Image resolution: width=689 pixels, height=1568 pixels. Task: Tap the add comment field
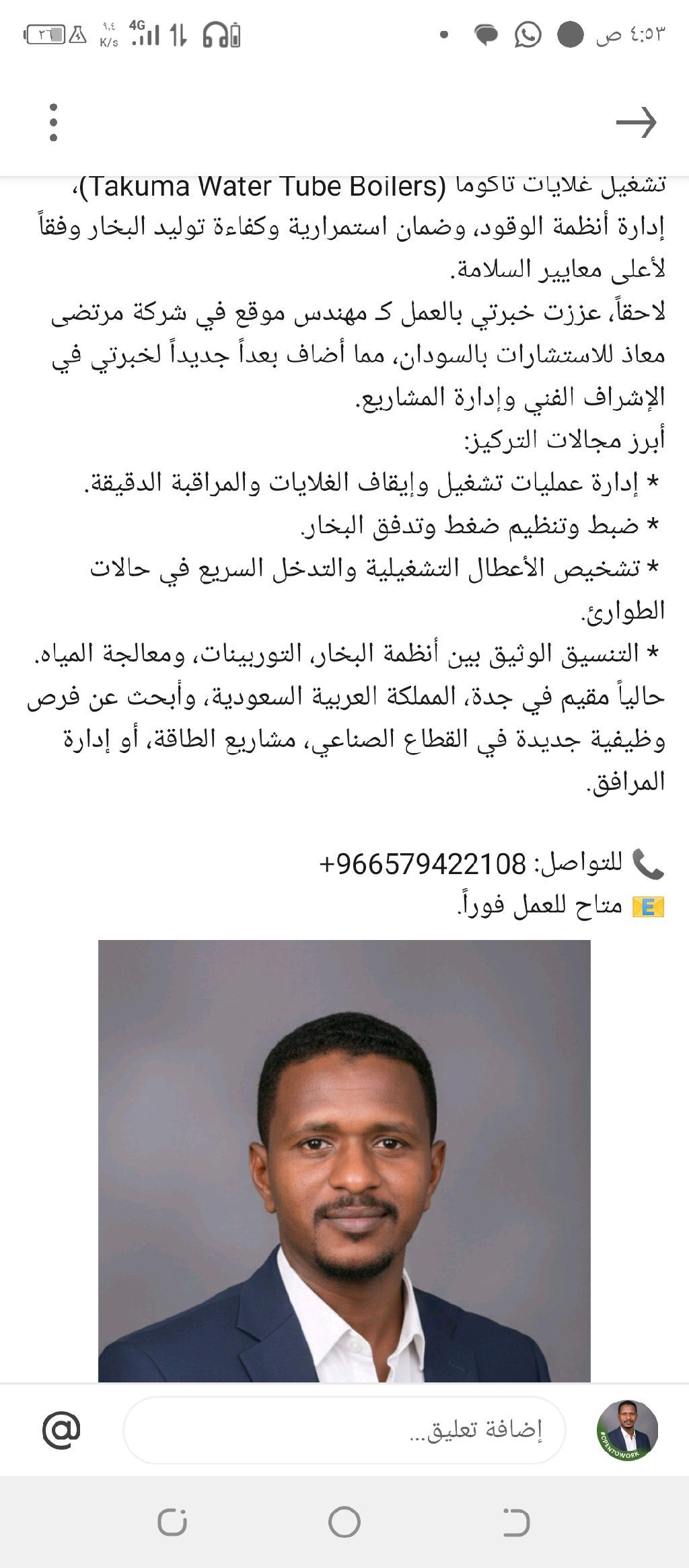coord(344,1430)
